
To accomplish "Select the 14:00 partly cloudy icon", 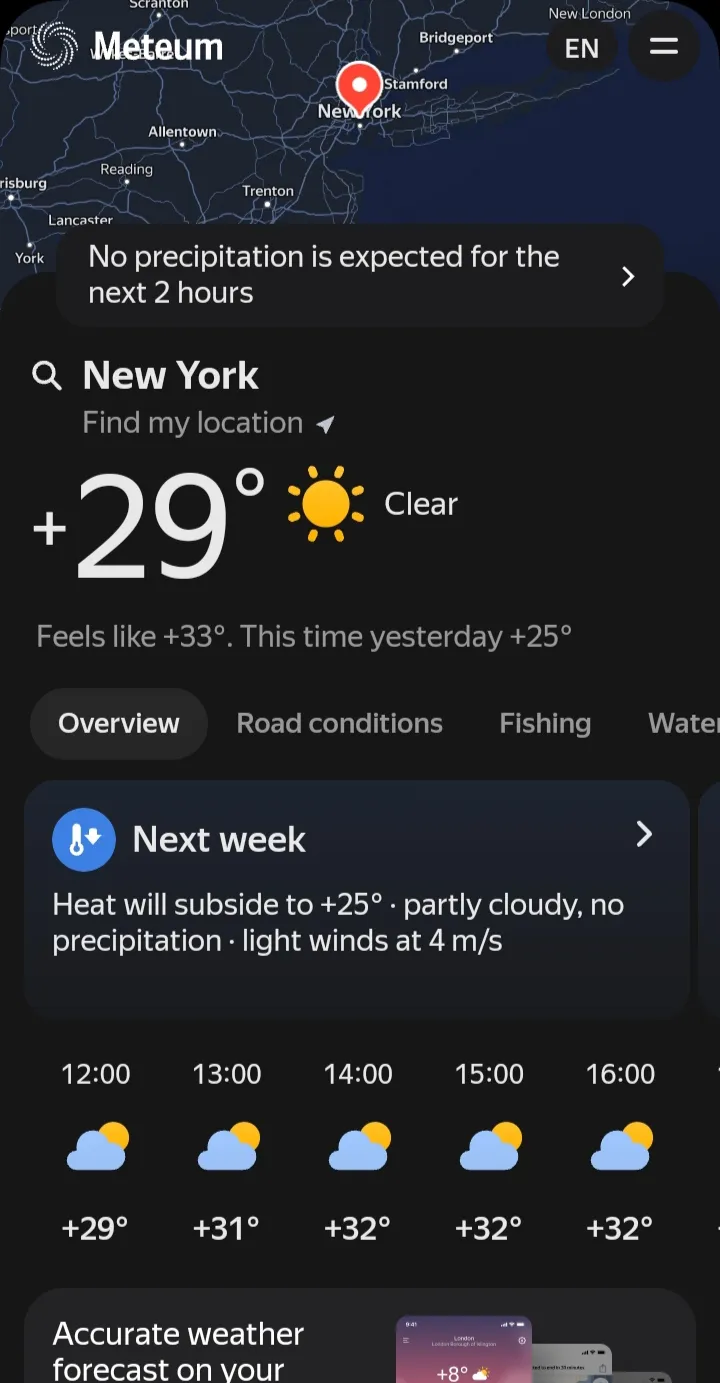I will pyautogui.click(x=358, y=1146).
